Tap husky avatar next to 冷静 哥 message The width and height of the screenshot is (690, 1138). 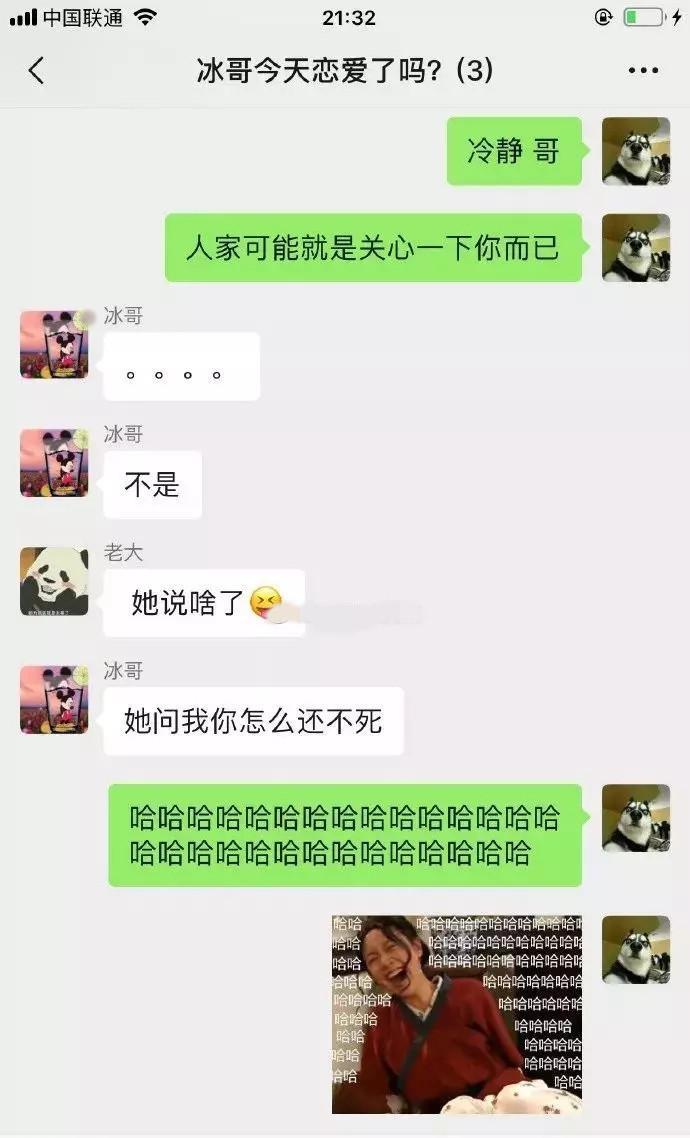tap(635, 151)
